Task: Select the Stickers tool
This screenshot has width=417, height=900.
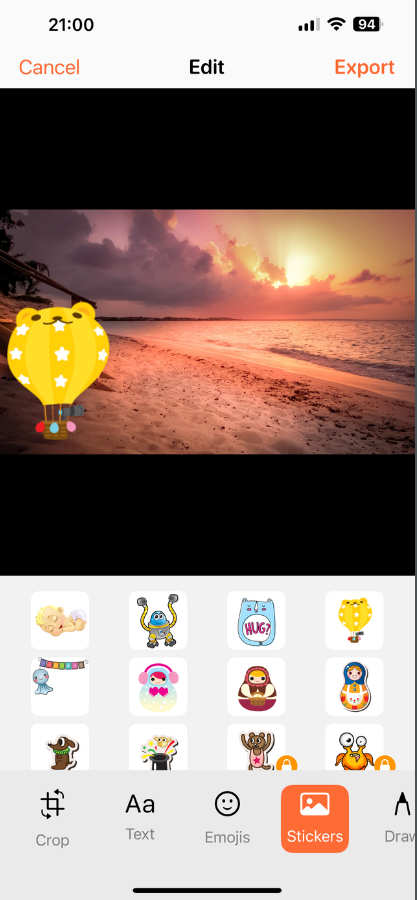Action: (315, 818)
